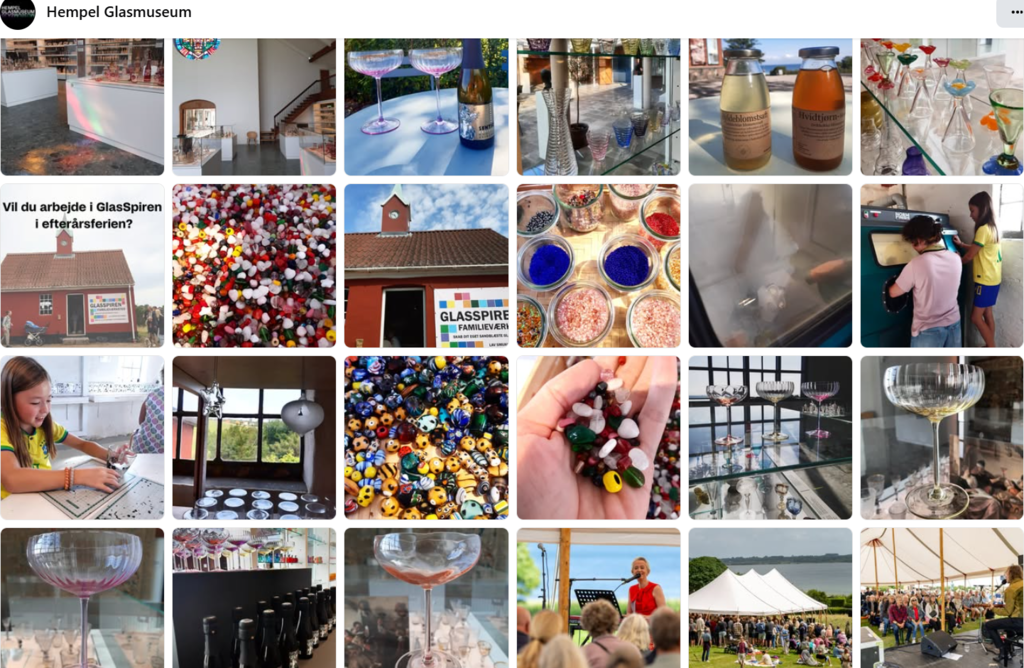This screenshot has height=668, width=1024.
Task: View the white tents by the water photo
Action: coord(770,597)
